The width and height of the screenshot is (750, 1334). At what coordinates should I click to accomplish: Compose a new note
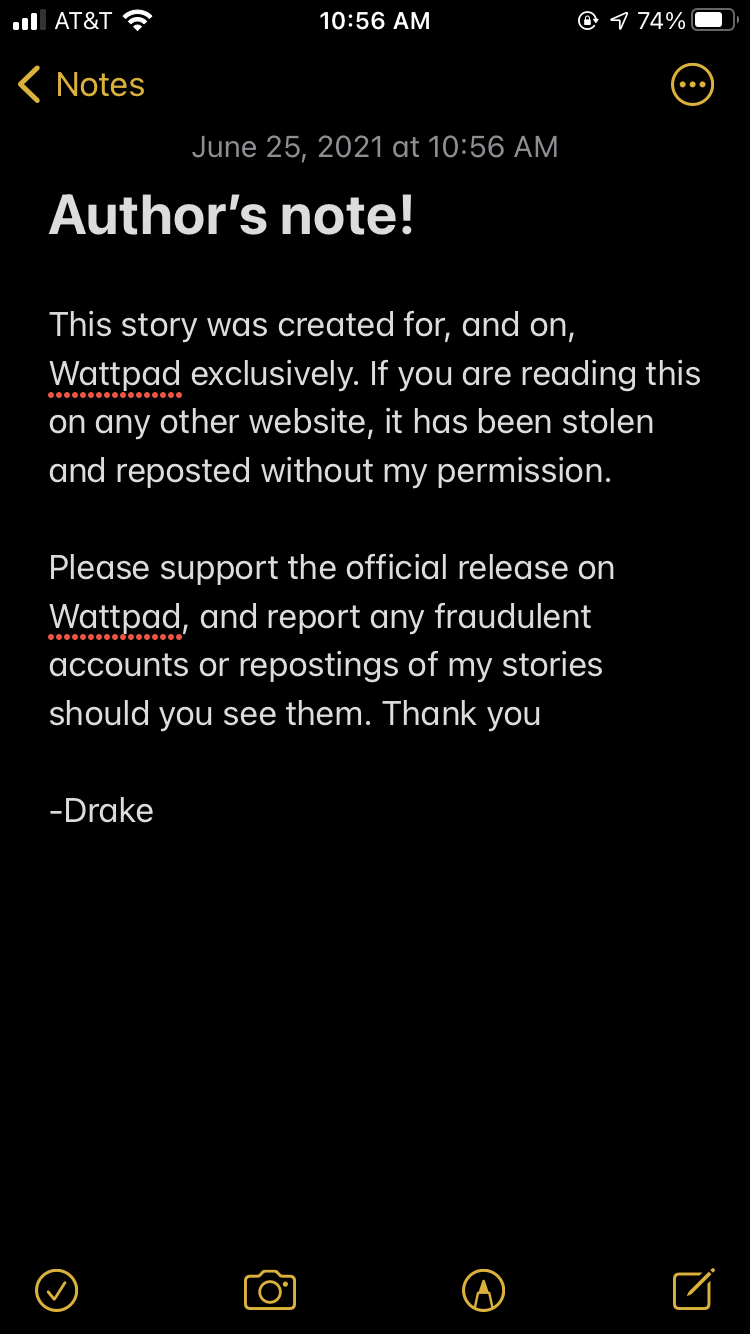[x=694, y=1289]
